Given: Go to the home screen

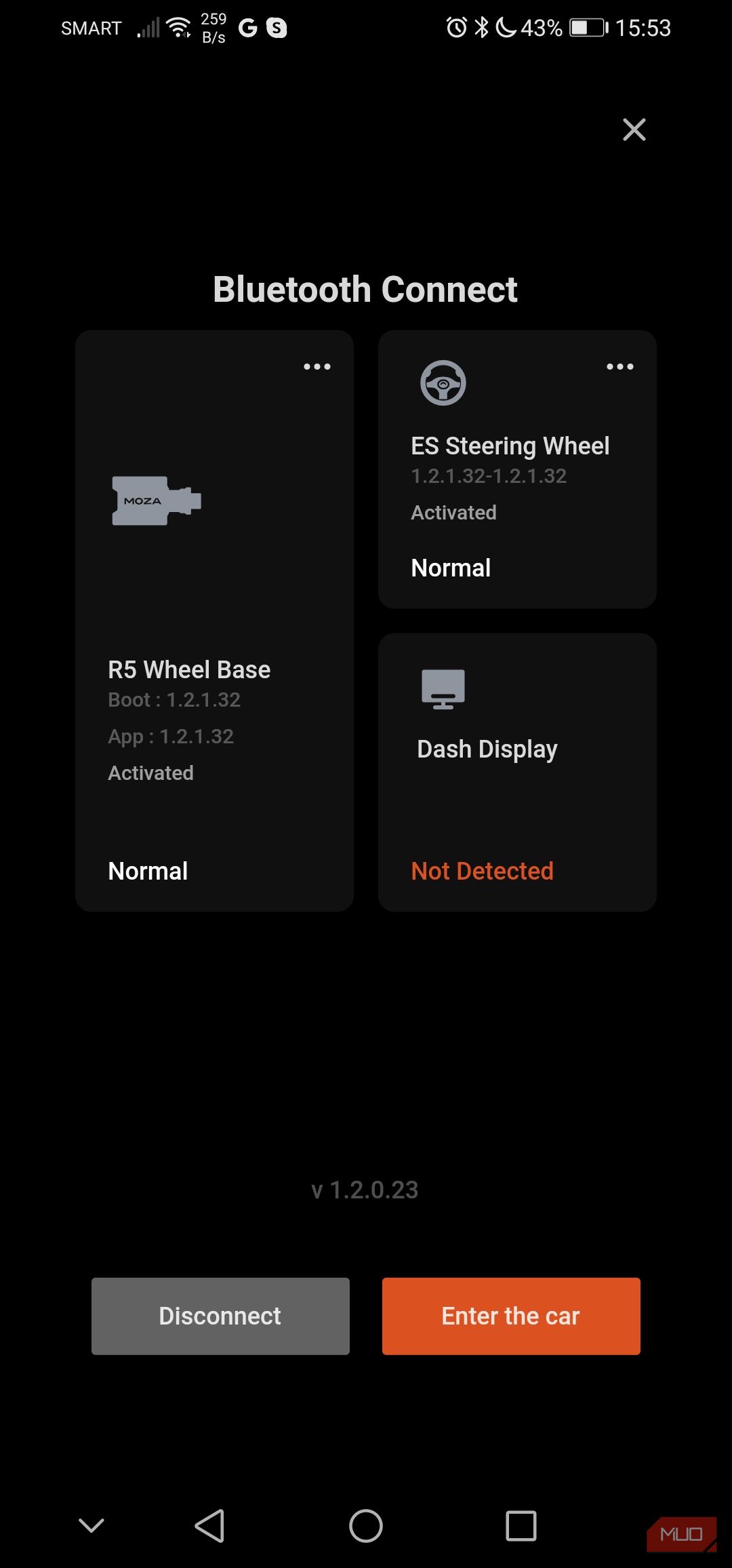Looking at the screenshot, I should 366,1526.
